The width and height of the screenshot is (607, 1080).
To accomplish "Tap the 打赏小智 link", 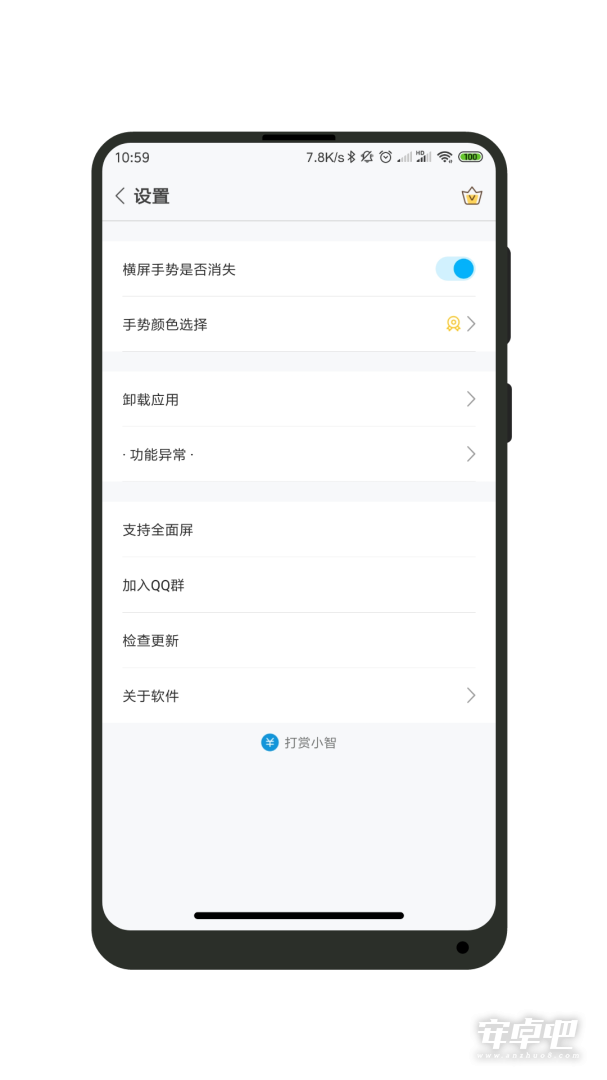I will tap(299, 742).
